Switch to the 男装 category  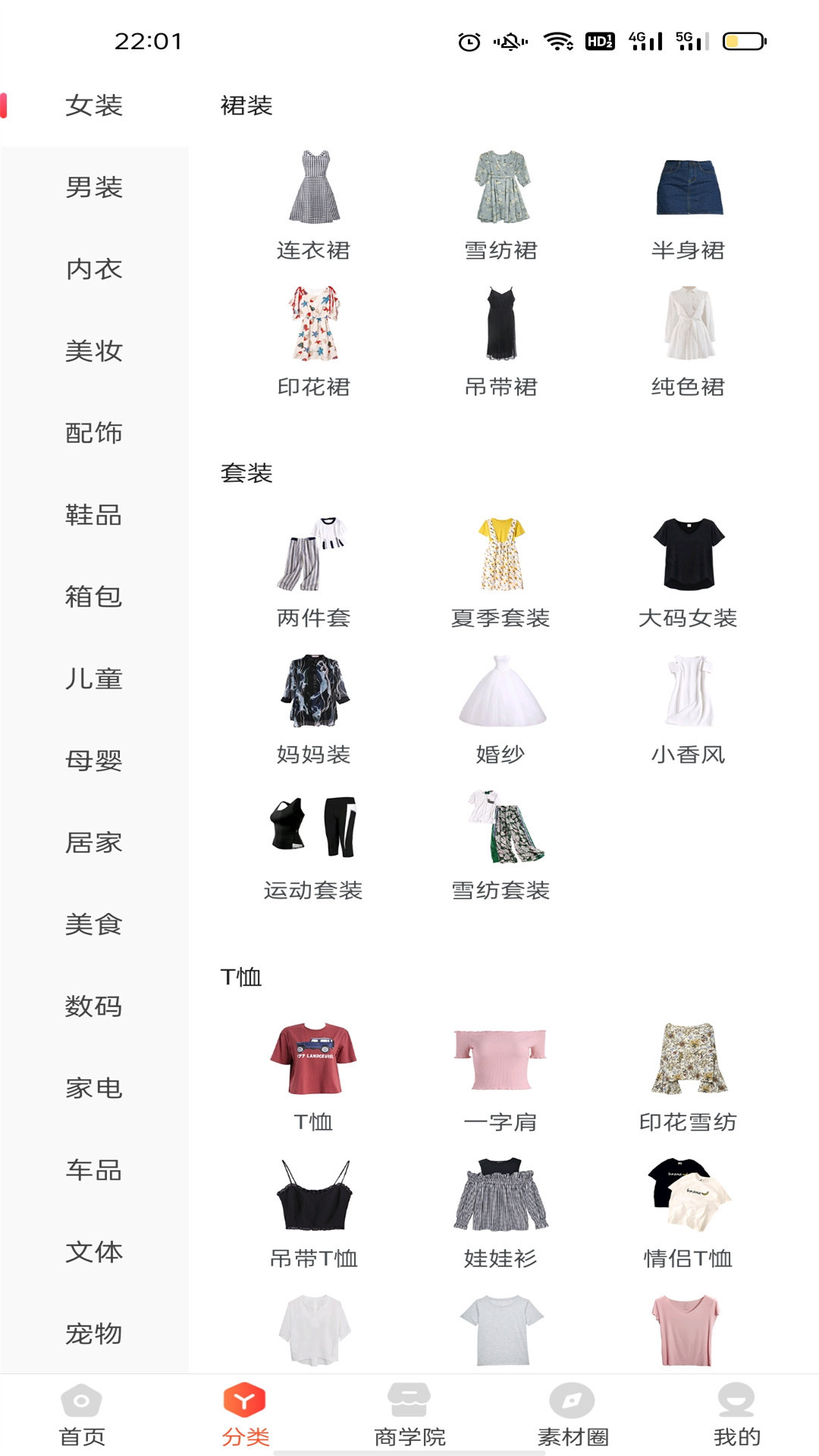[x=93, y=189]
